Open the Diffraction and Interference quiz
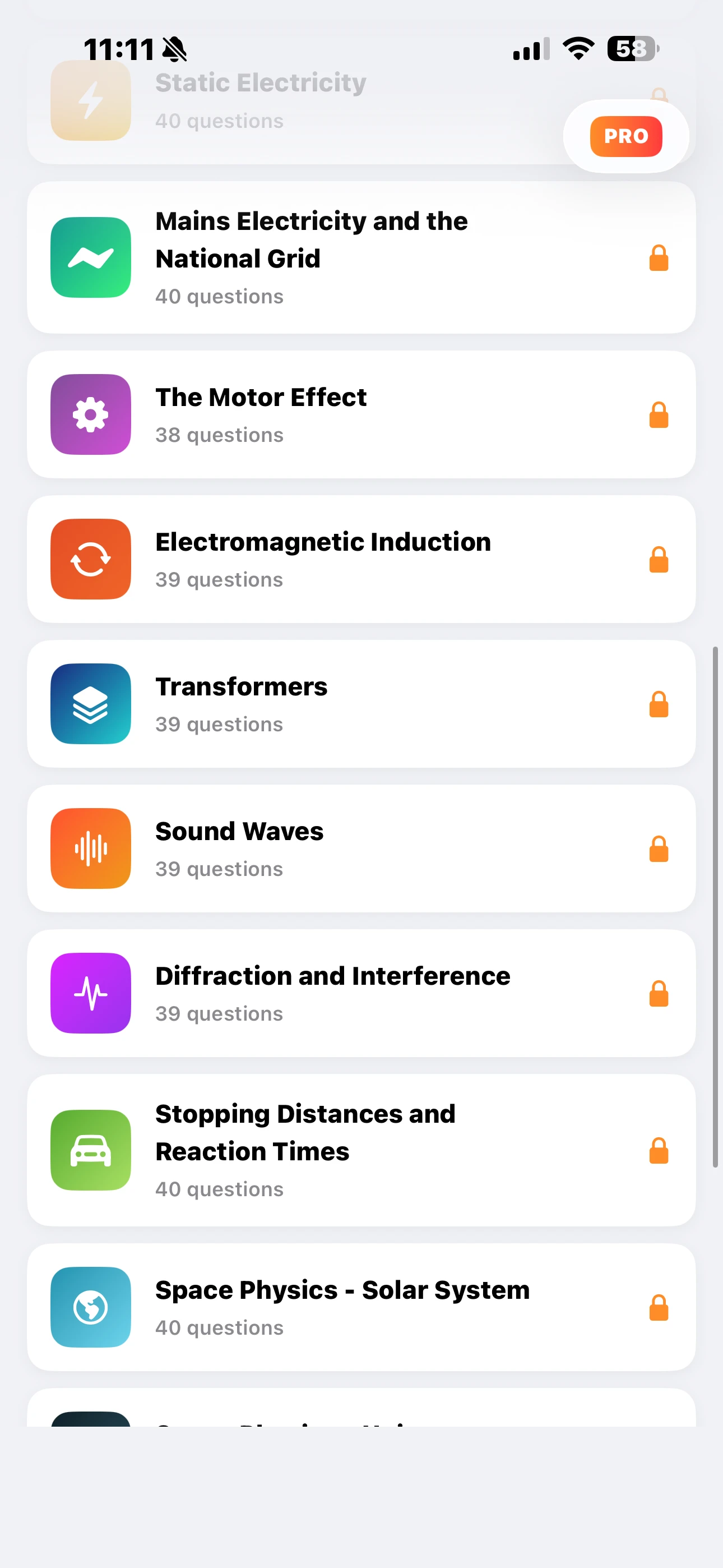 (361, 993)
